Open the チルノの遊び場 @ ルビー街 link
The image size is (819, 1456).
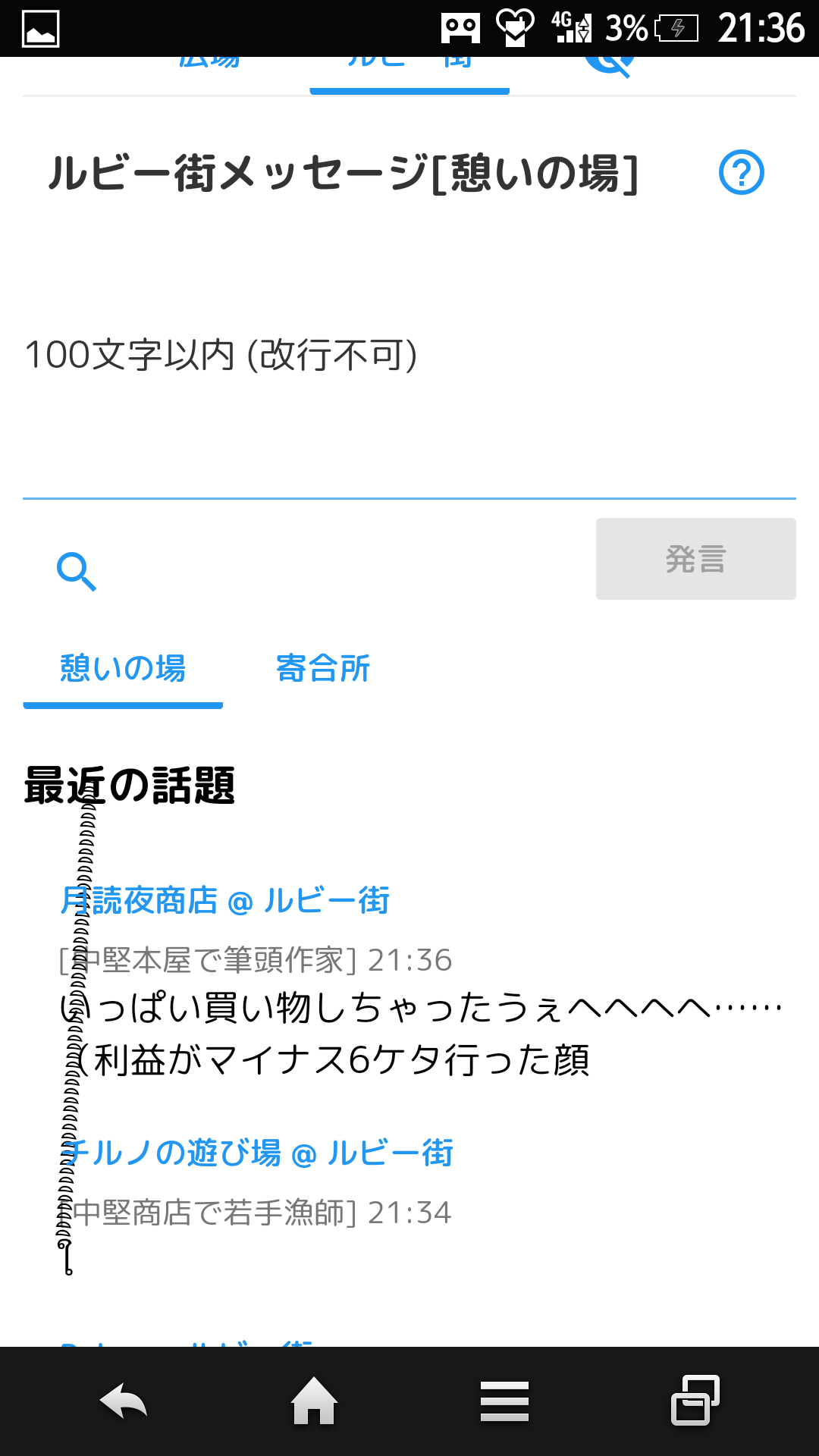pos(256,1153)
